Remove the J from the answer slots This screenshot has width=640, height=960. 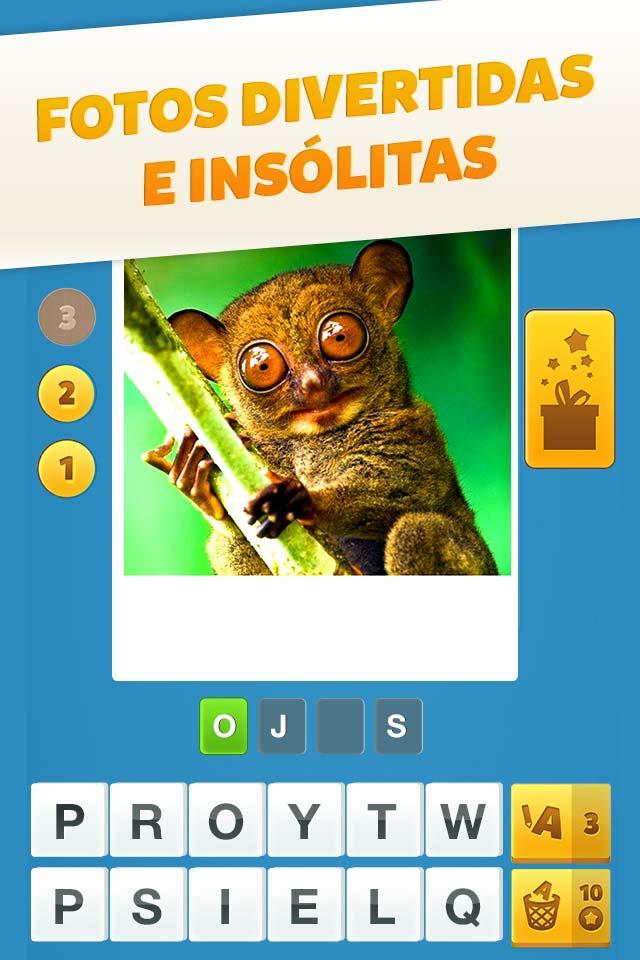[282, 726]
